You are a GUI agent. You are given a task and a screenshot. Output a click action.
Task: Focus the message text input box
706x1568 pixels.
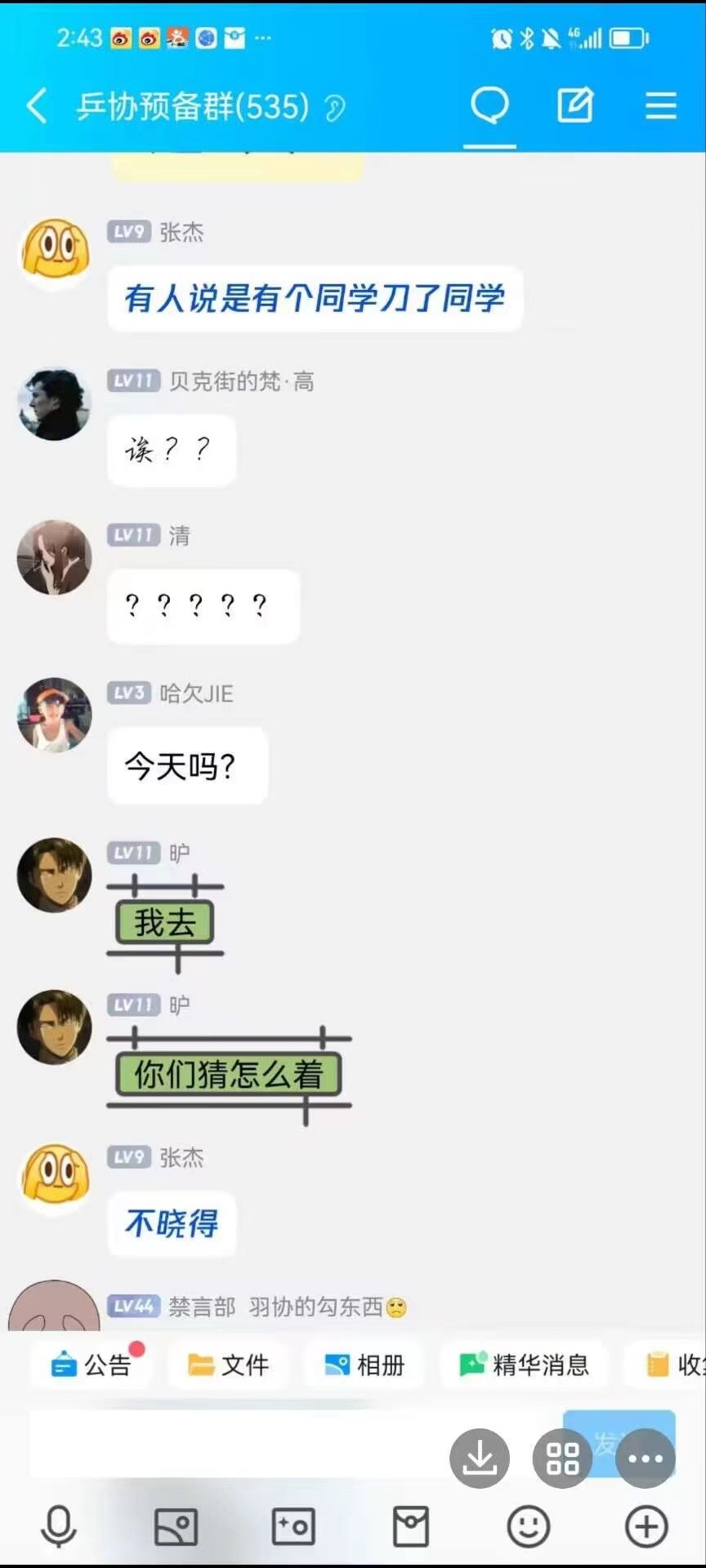tap(237, 1443)
